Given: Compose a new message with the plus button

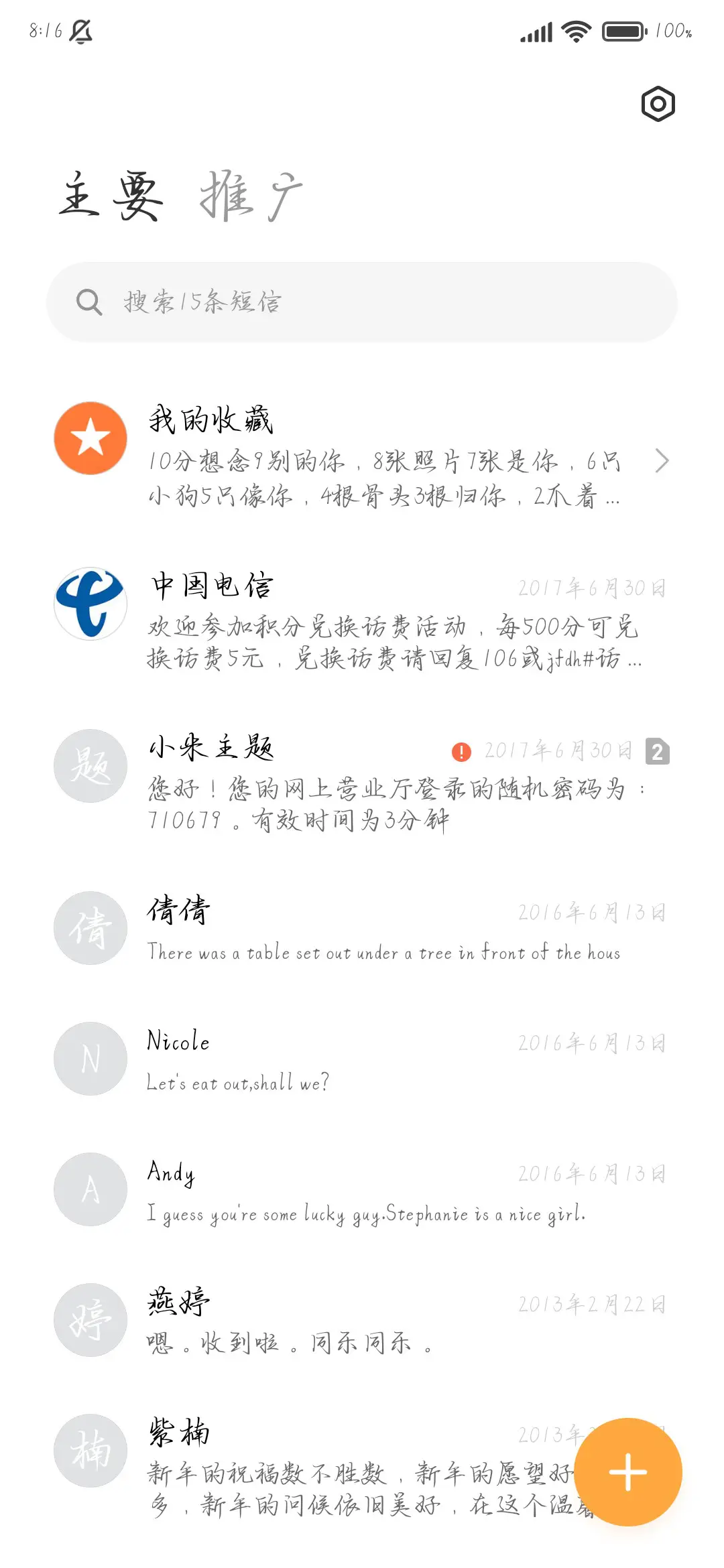Looking at the screenshot, I should point(627,1471).
